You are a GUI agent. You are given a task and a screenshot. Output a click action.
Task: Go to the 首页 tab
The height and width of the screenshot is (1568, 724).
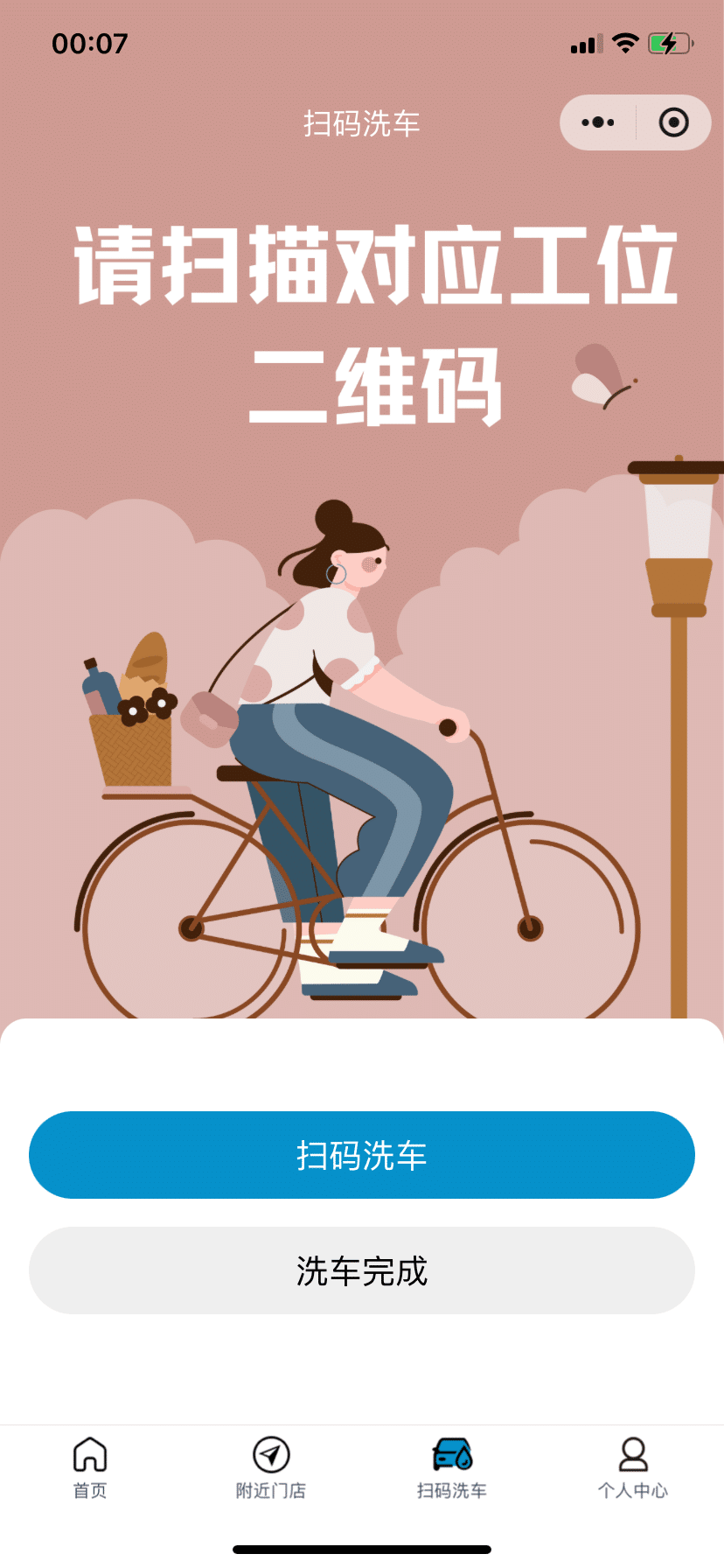coord(90,1465)
